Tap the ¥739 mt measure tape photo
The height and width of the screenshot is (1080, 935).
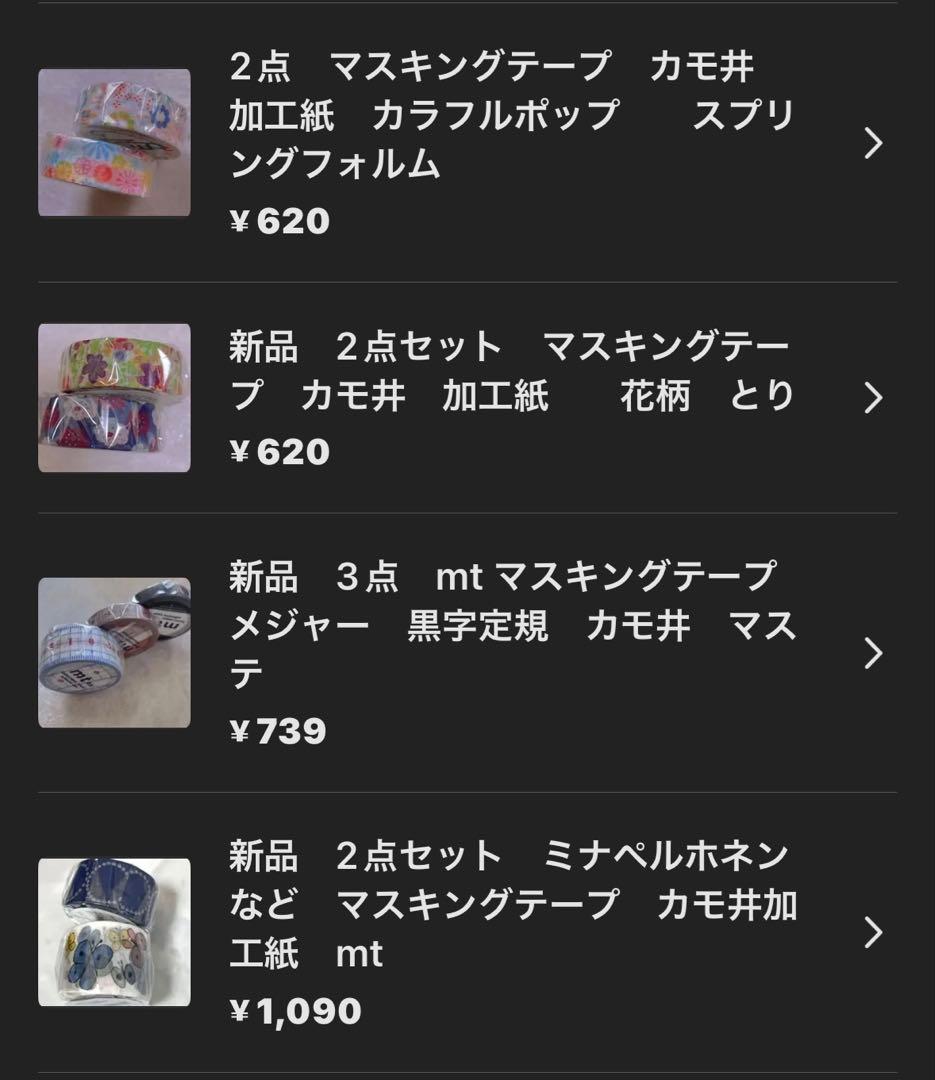tap(114, 652)
